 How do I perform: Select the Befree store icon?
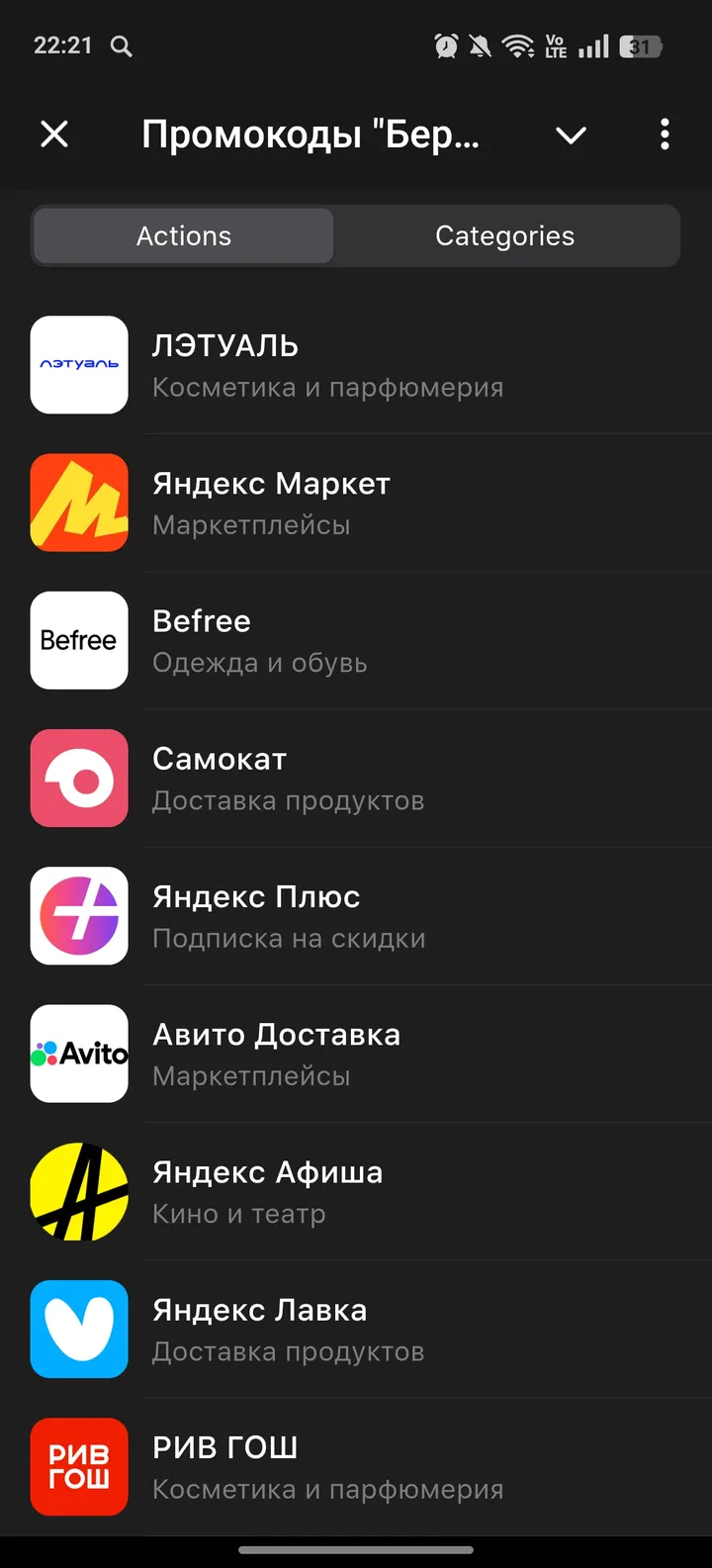click(x=79, y=640)
